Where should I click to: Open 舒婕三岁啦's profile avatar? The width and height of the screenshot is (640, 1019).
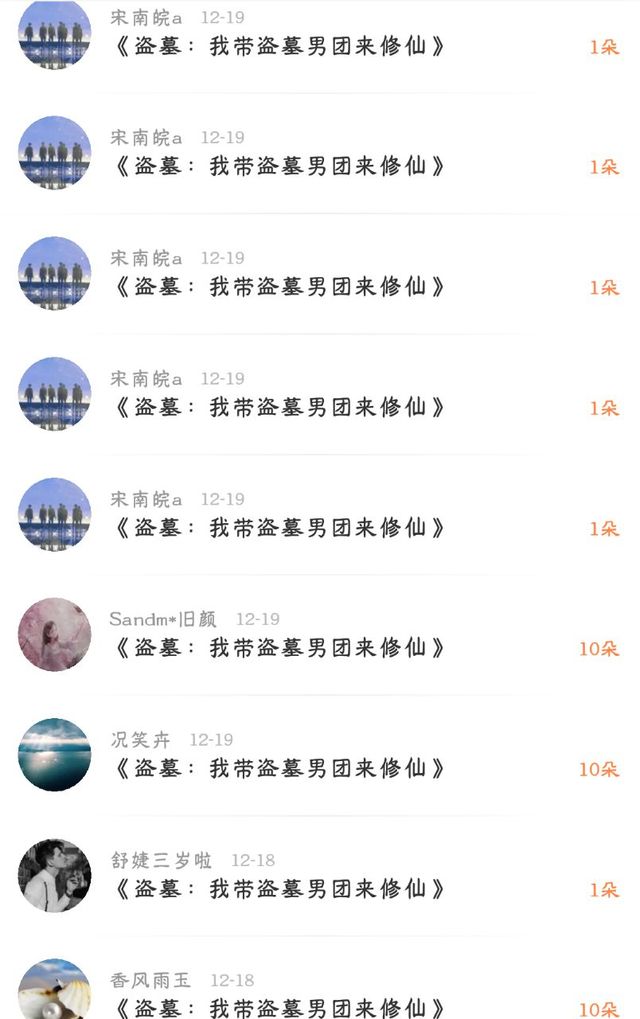click(54, 876)
